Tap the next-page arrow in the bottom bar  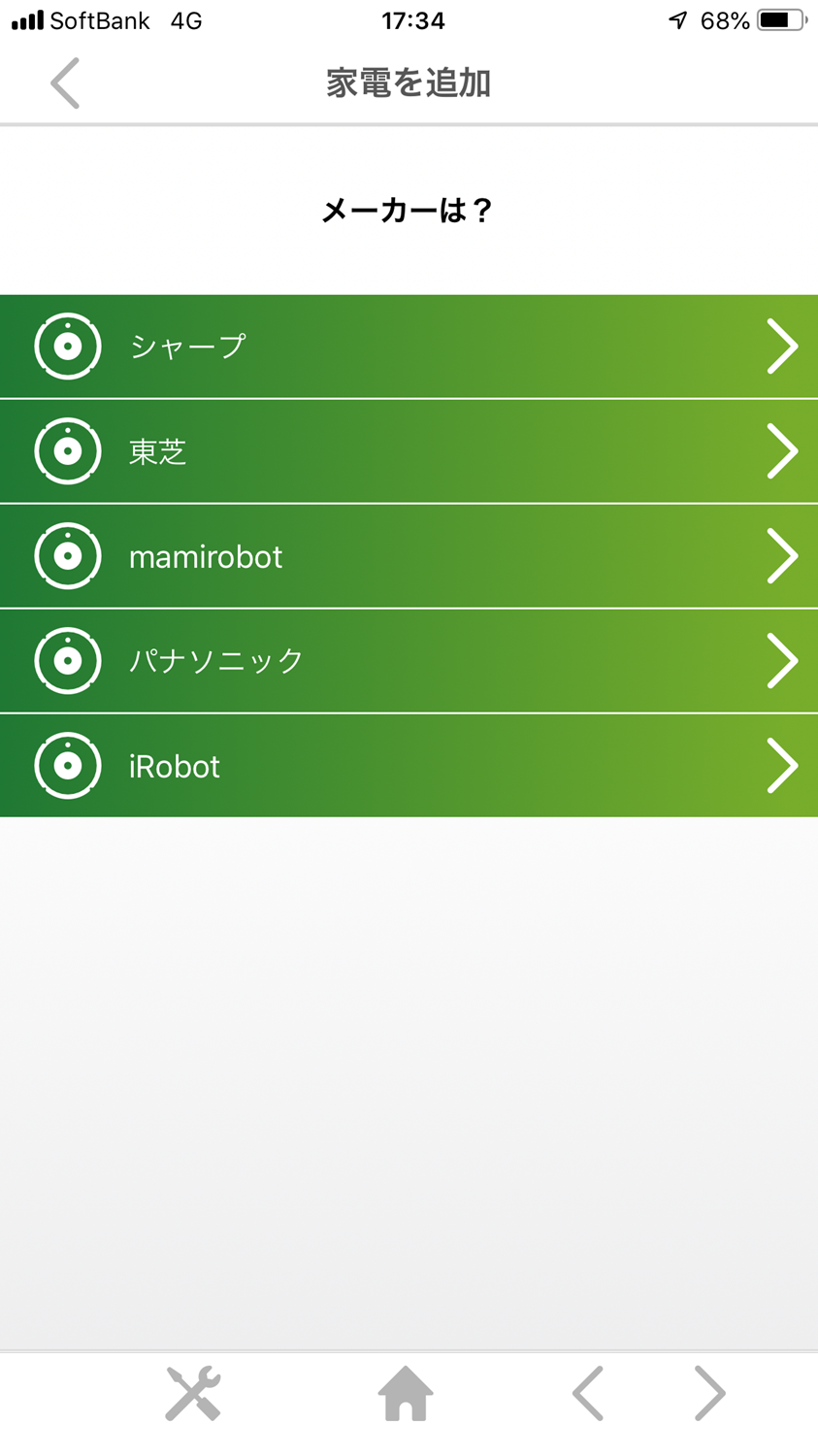click(x=710, y=1394)
